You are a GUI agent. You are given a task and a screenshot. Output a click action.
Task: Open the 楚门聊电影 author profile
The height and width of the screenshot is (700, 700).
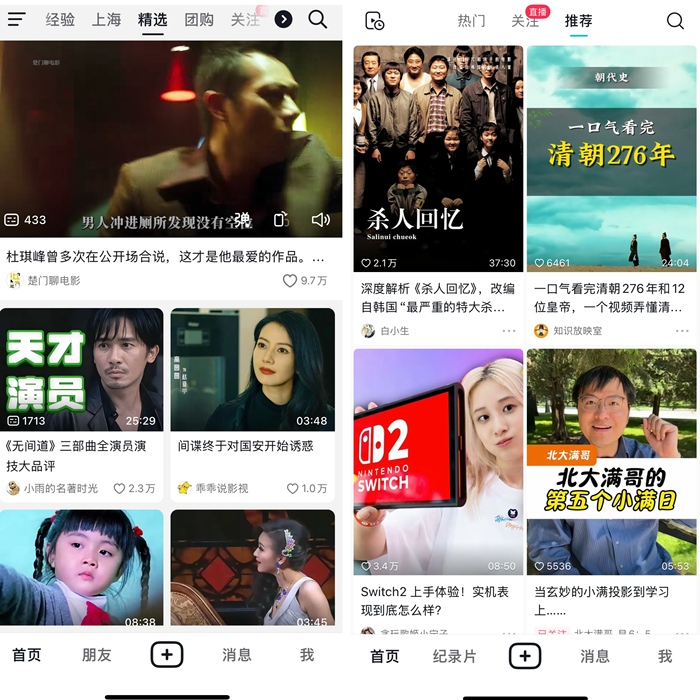coord(53,281)
